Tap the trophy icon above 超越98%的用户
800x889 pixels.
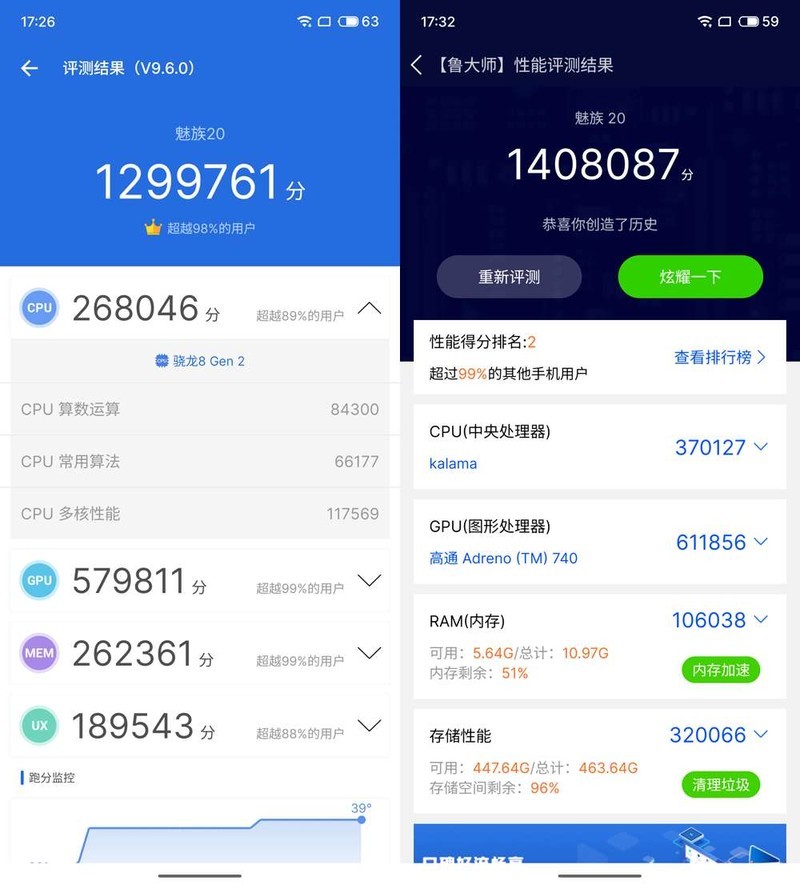151,227
